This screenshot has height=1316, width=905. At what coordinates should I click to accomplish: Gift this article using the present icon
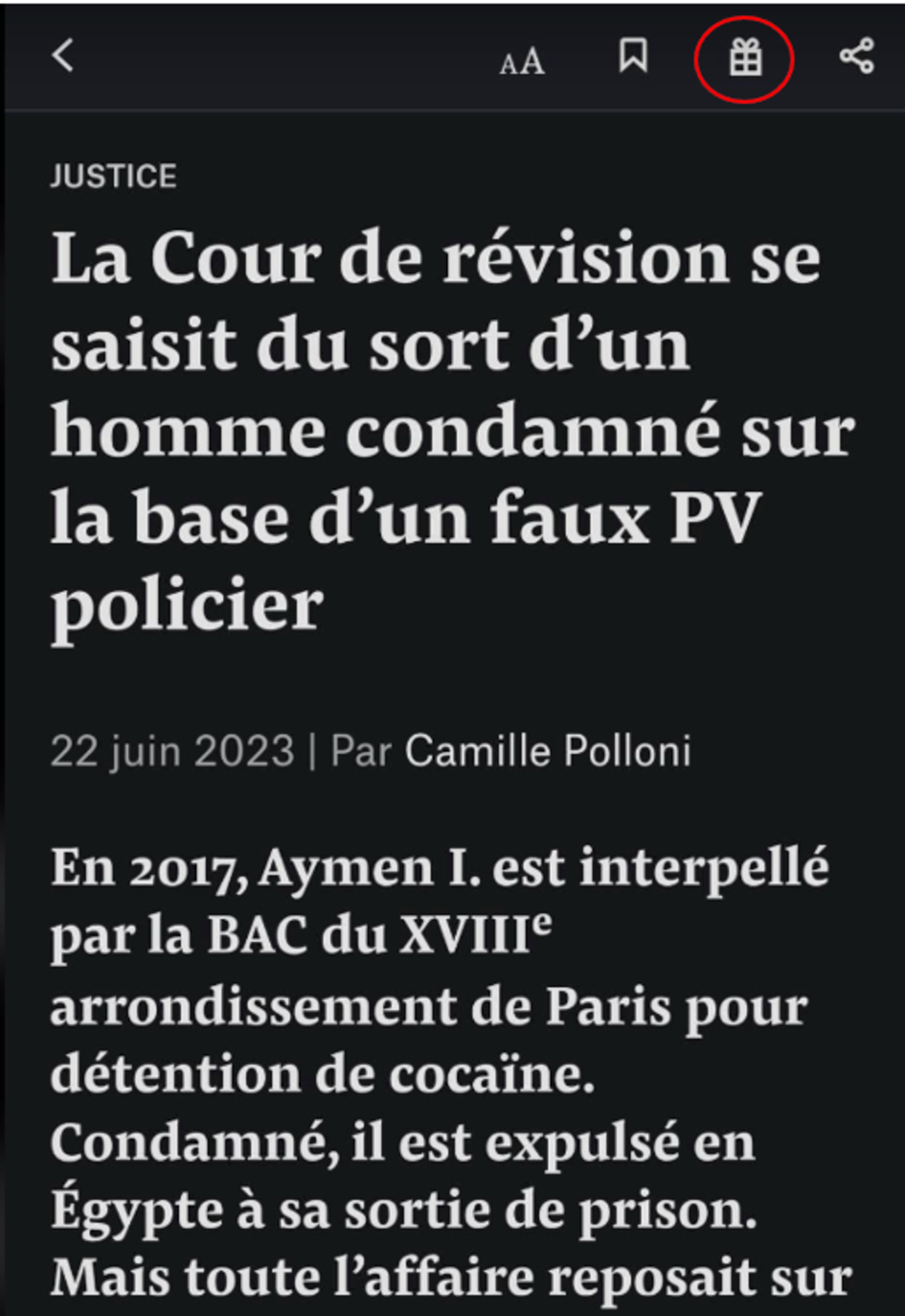[x=745, y=58]
